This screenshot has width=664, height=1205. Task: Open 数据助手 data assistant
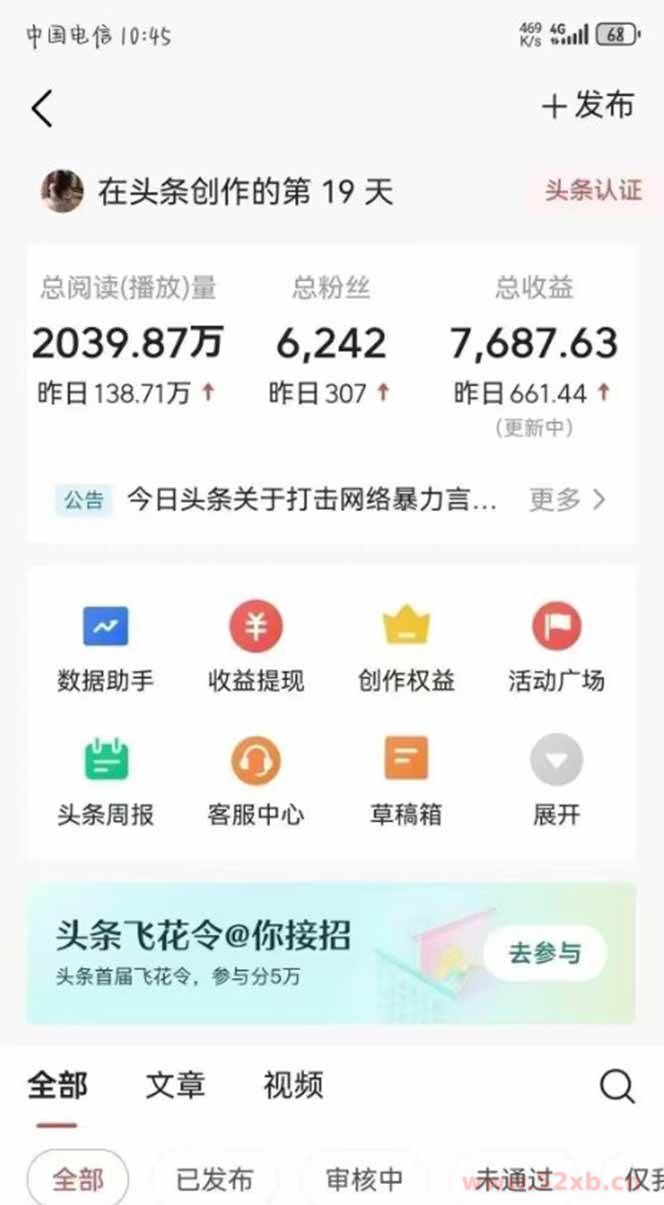[x=105, y=650]
